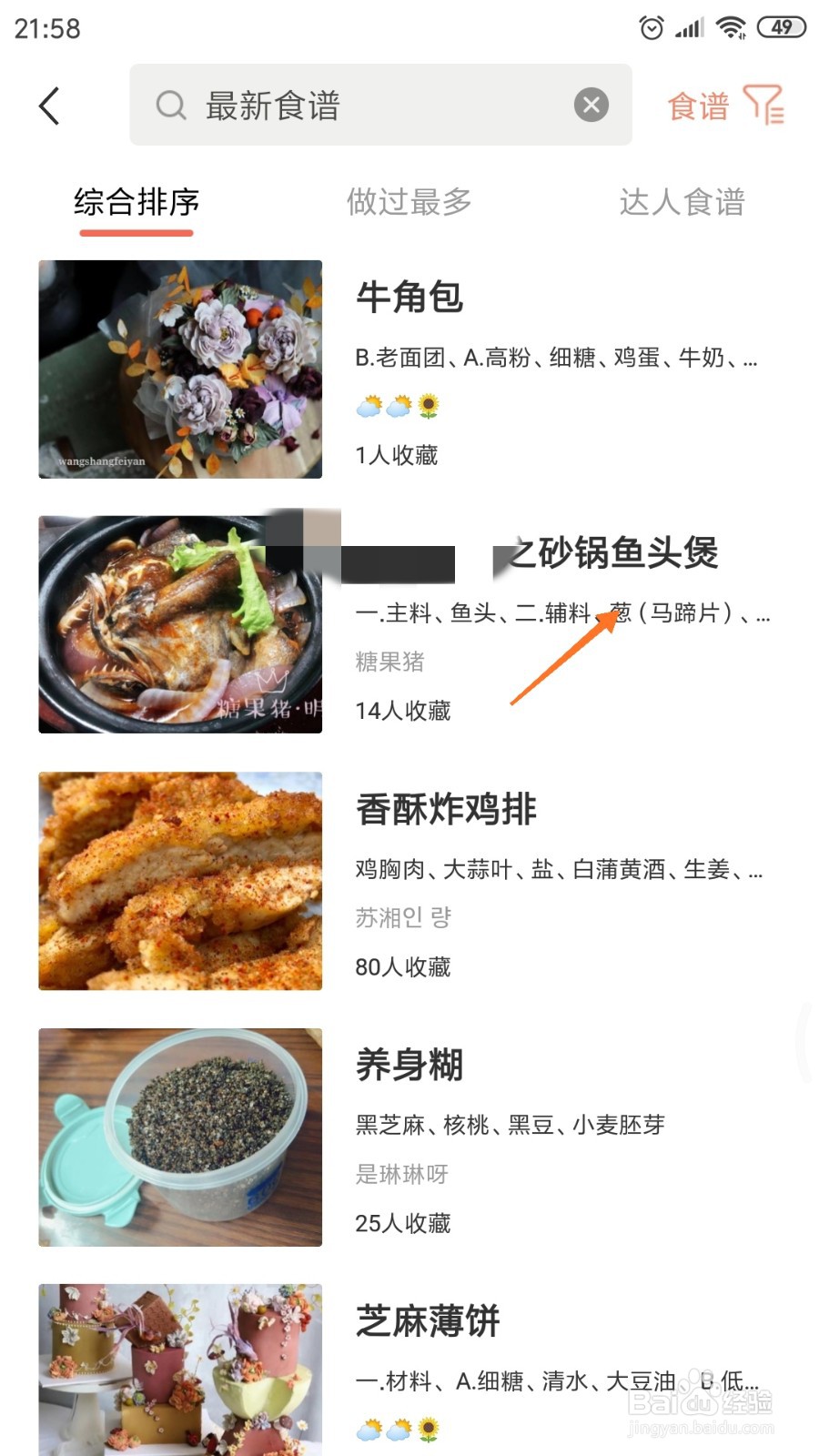Tap the Wi-Fi icon in status bar
Viewport: 819px width, 1456px height.
[x=729, y=27]
